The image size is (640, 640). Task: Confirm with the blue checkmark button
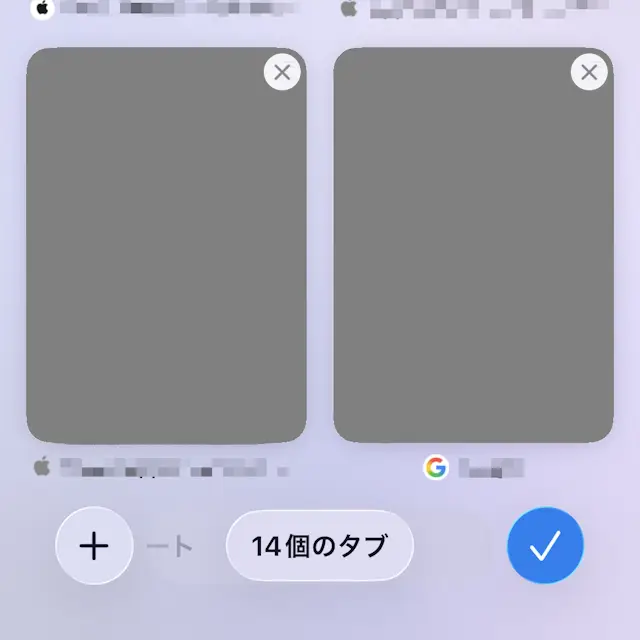tap(545, 546)
